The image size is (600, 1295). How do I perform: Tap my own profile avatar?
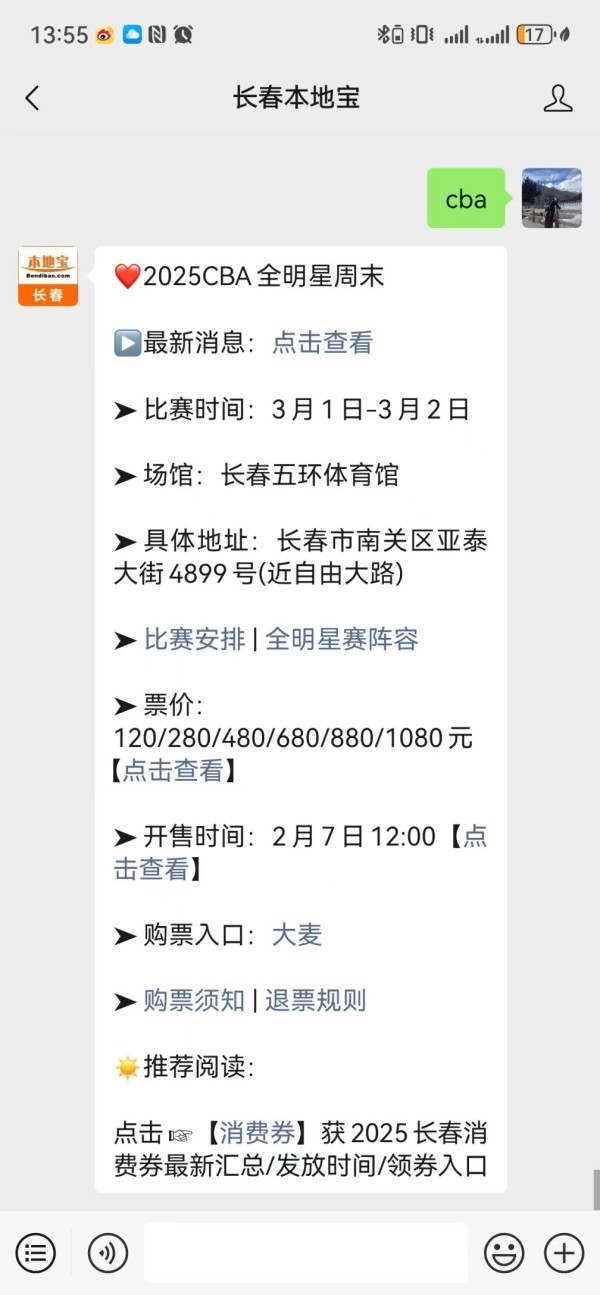pos(552,198)
